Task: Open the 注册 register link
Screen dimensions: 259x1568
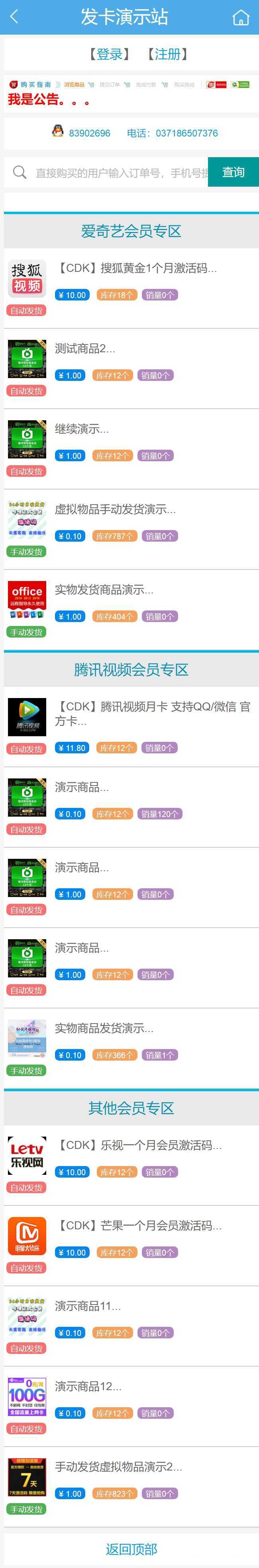Action: point(167,54)
